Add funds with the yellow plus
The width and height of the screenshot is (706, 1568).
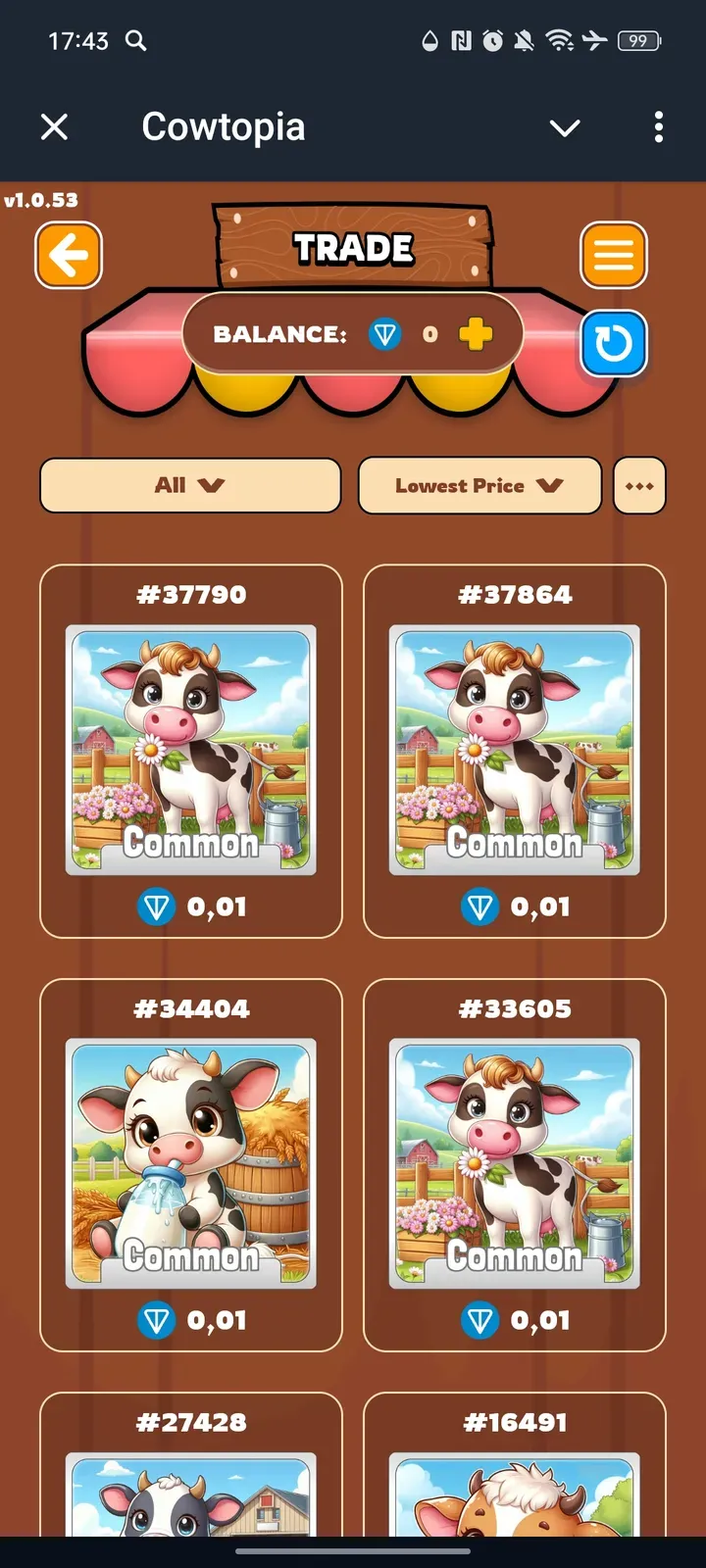(x=476, y=334)
